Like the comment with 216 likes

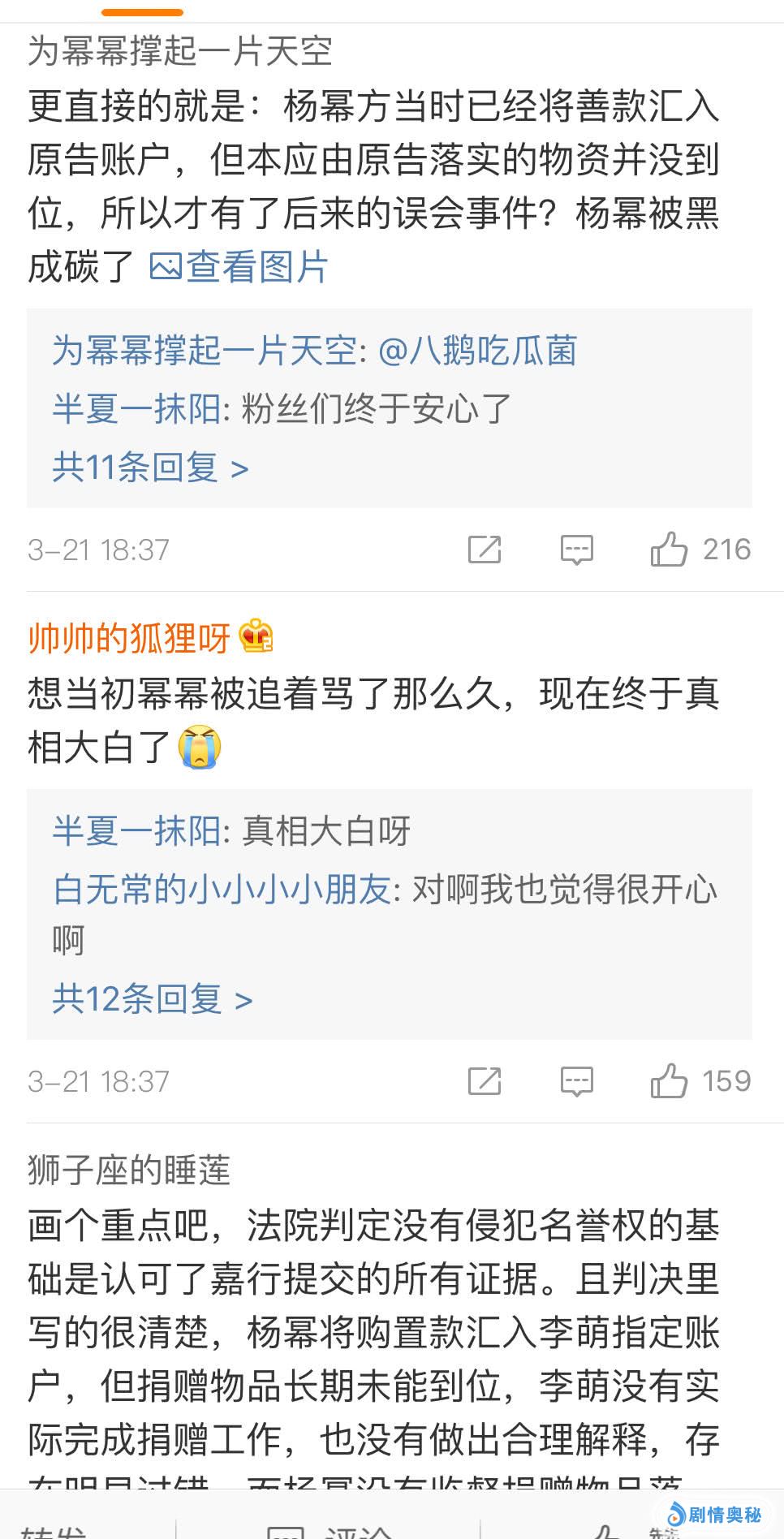click(x=669, y=550)
